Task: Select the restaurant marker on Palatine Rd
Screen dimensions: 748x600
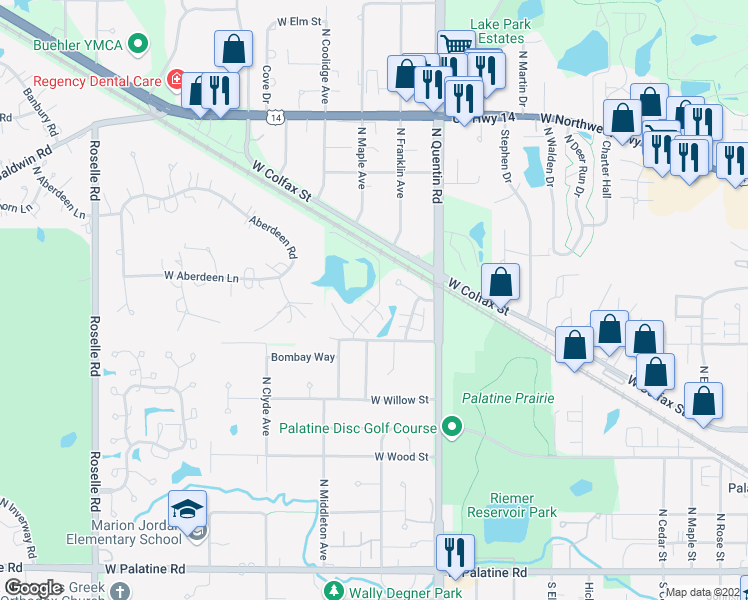Action: [x=456, y=555]
